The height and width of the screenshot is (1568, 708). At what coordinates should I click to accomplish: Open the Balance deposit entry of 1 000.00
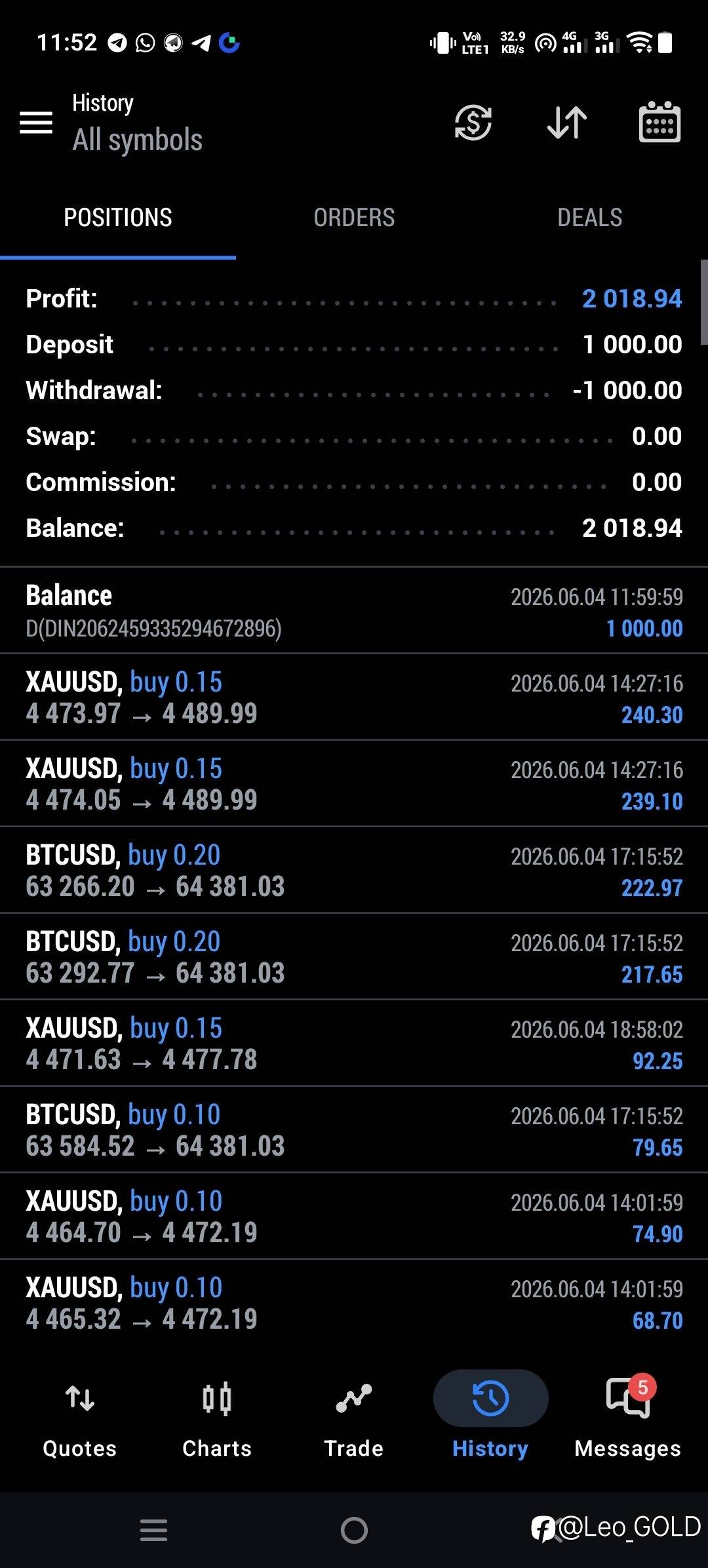coord(354,611)
